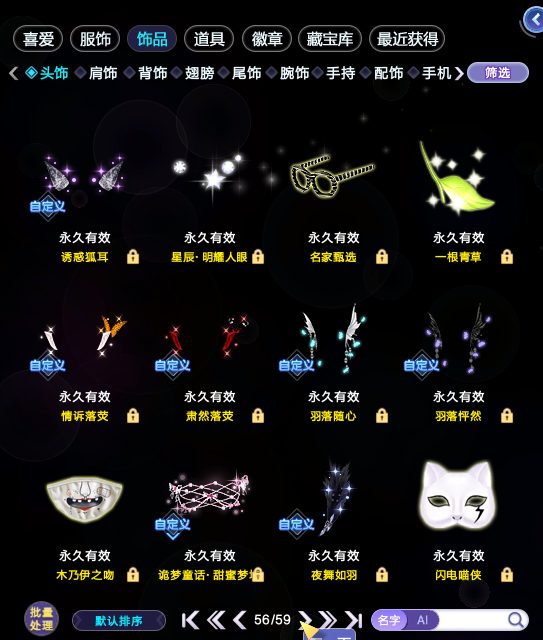Open 批量处理 batch processing
543x640 pixels.
point(41,619)
